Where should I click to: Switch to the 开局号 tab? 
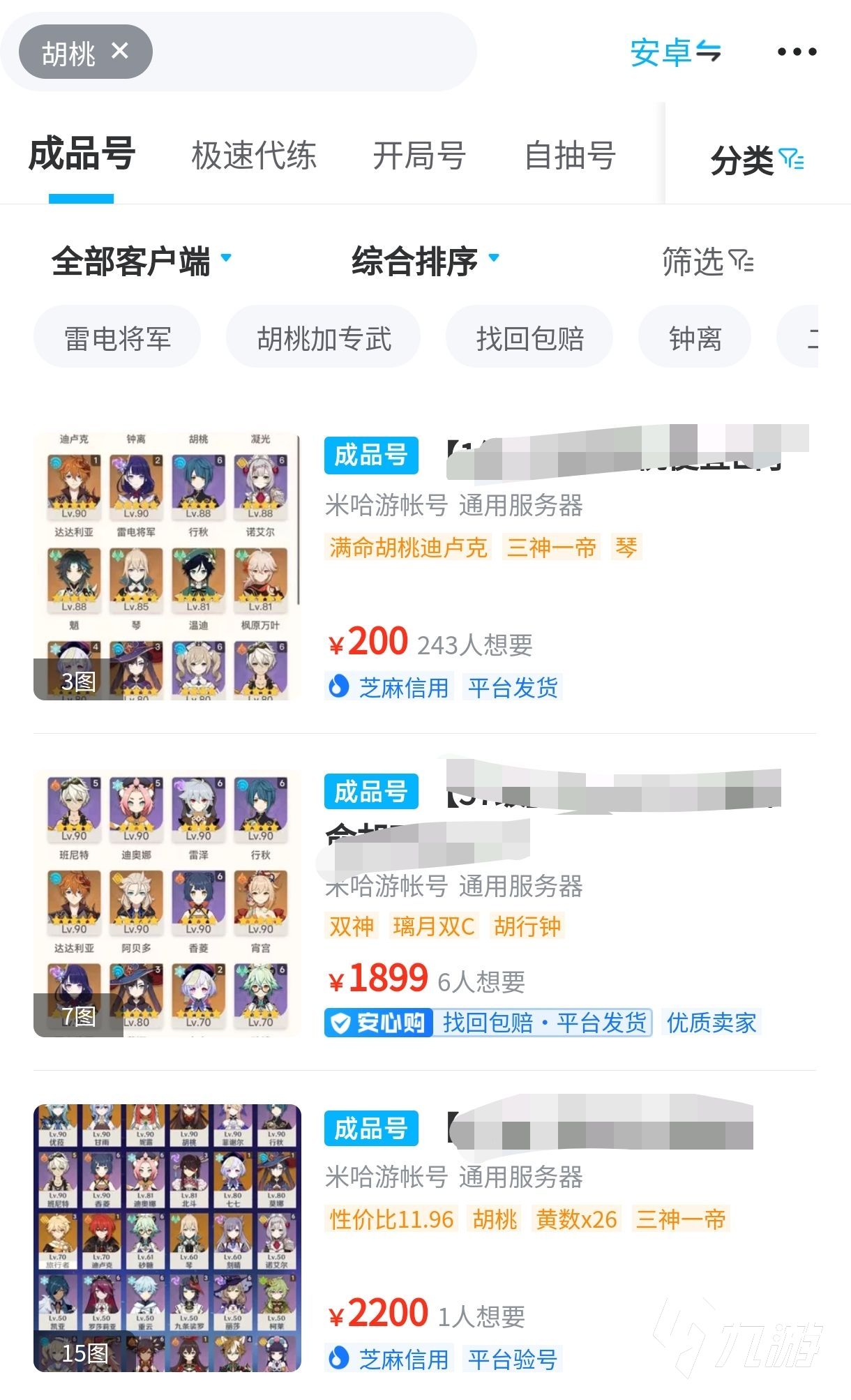[419, 155]
